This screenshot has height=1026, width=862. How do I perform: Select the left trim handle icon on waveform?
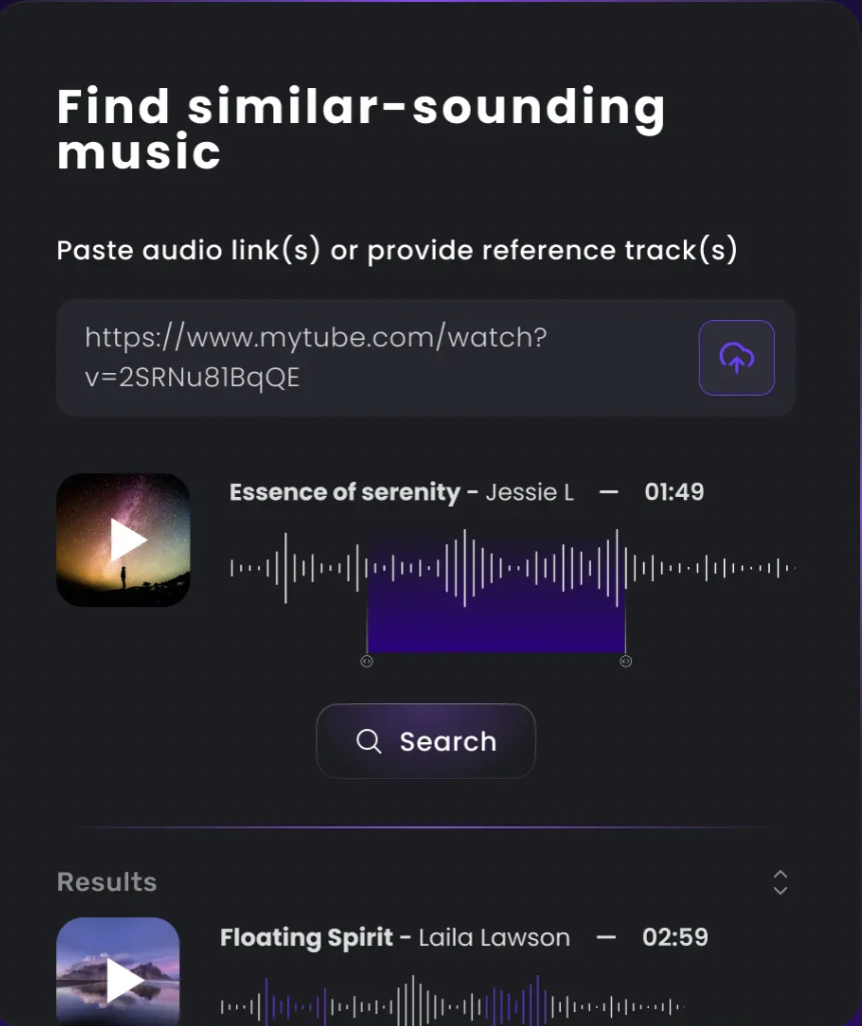coord(367,661)
